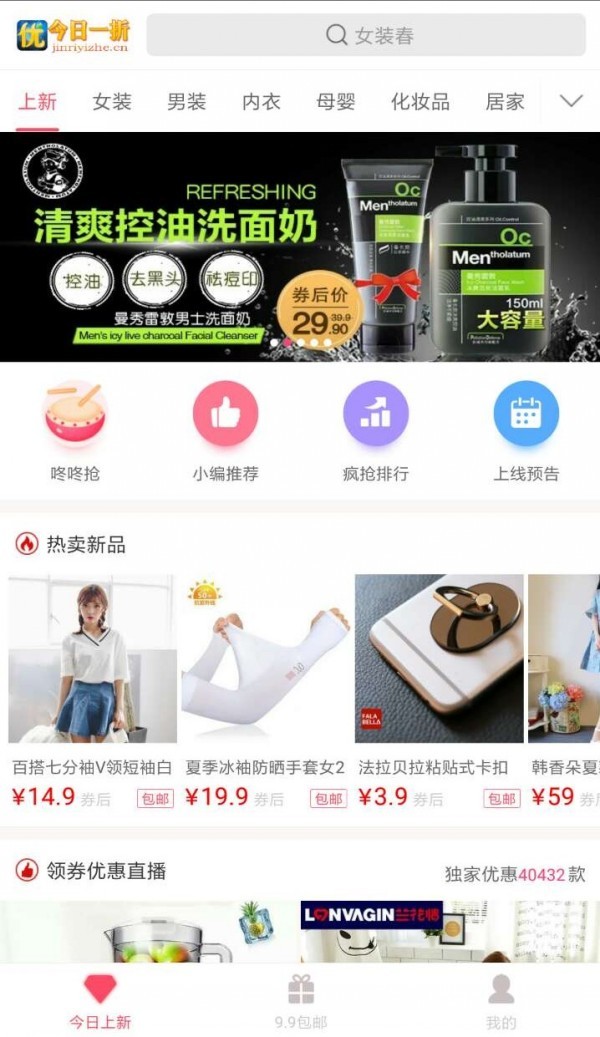This screenshot has width=600, height=1037.
Task: Switch to the 化妆品 tab
Action: tap(420, 101)
